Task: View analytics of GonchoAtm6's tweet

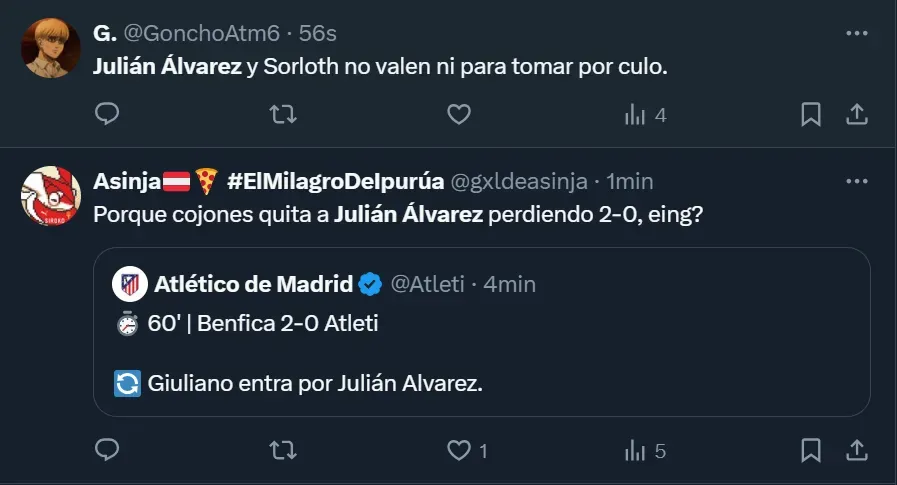Action: pyautogui.click(x=644, y=115)
